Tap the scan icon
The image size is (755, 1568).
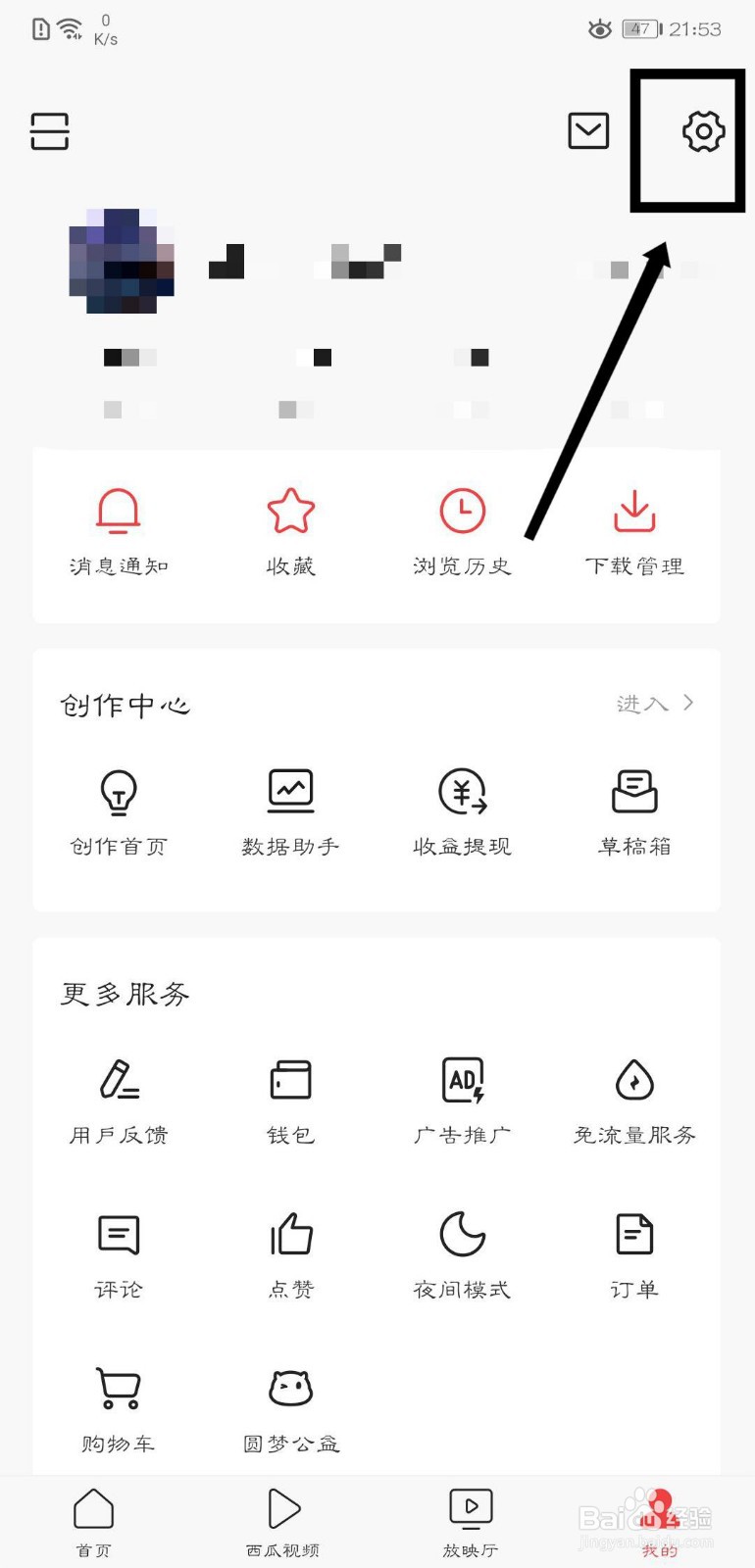click(x=50, y=131)
